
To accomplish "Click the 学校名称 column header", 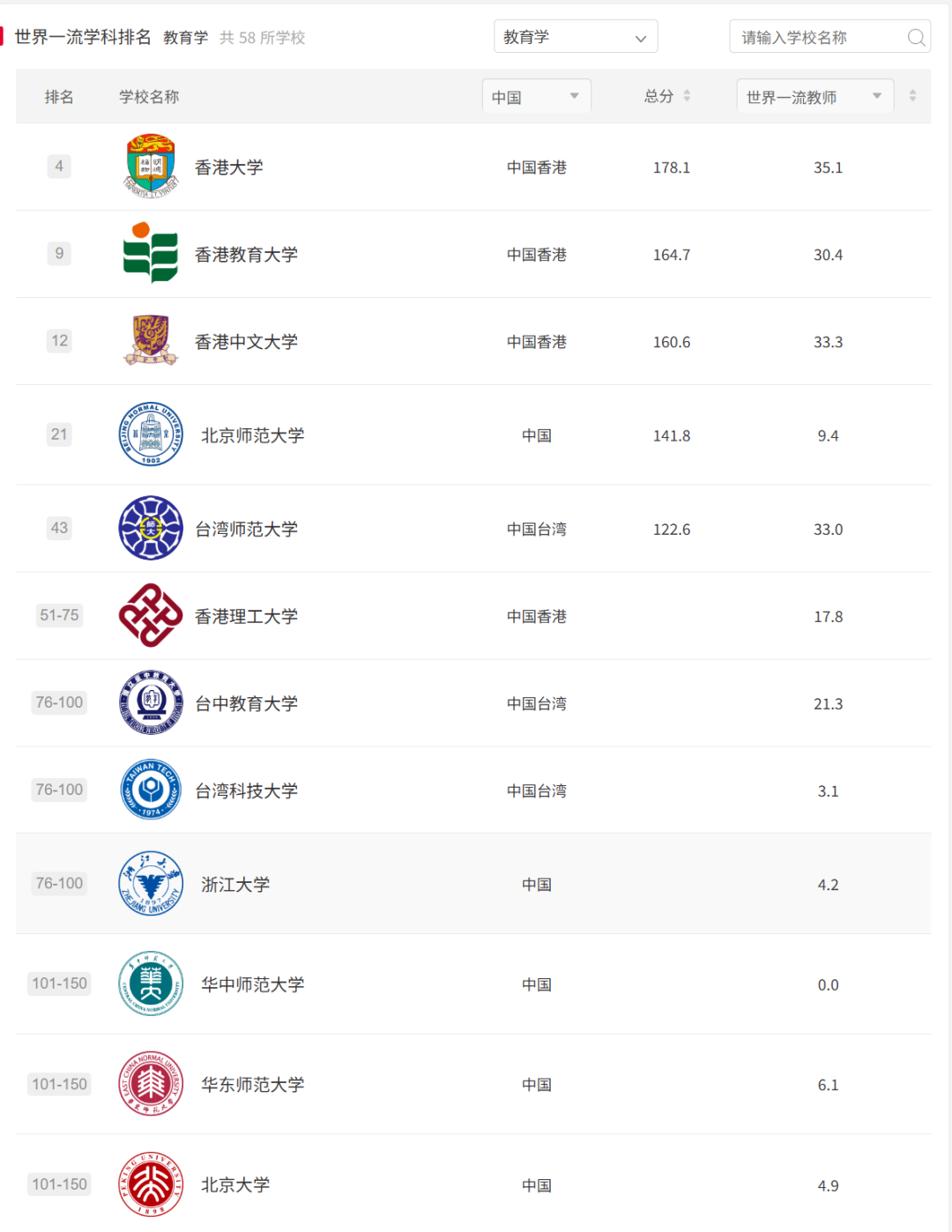I will pos(147,97).
